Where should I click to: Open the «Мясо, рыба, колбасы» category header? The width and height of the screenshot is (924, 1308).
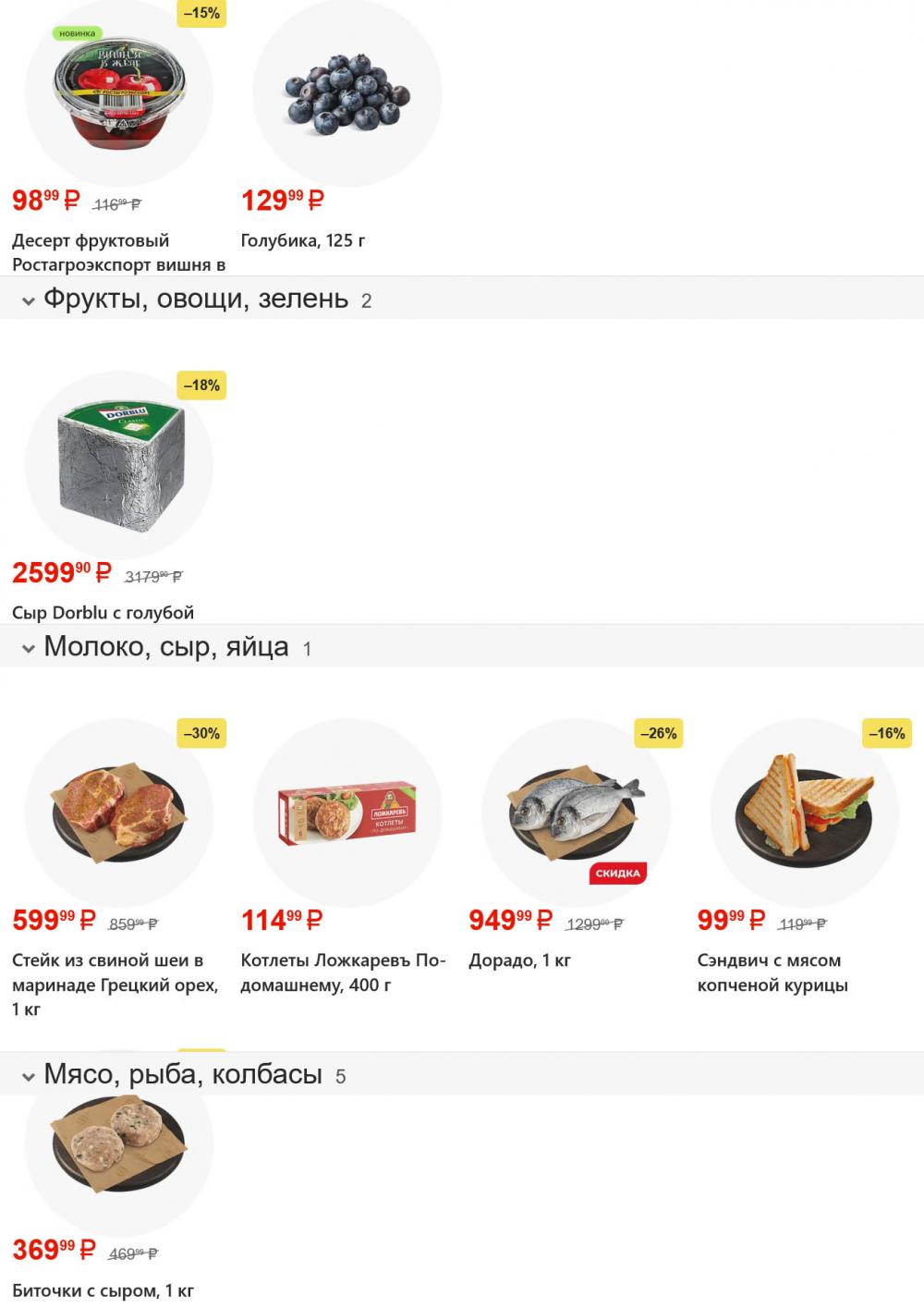tap(185, 1075)
